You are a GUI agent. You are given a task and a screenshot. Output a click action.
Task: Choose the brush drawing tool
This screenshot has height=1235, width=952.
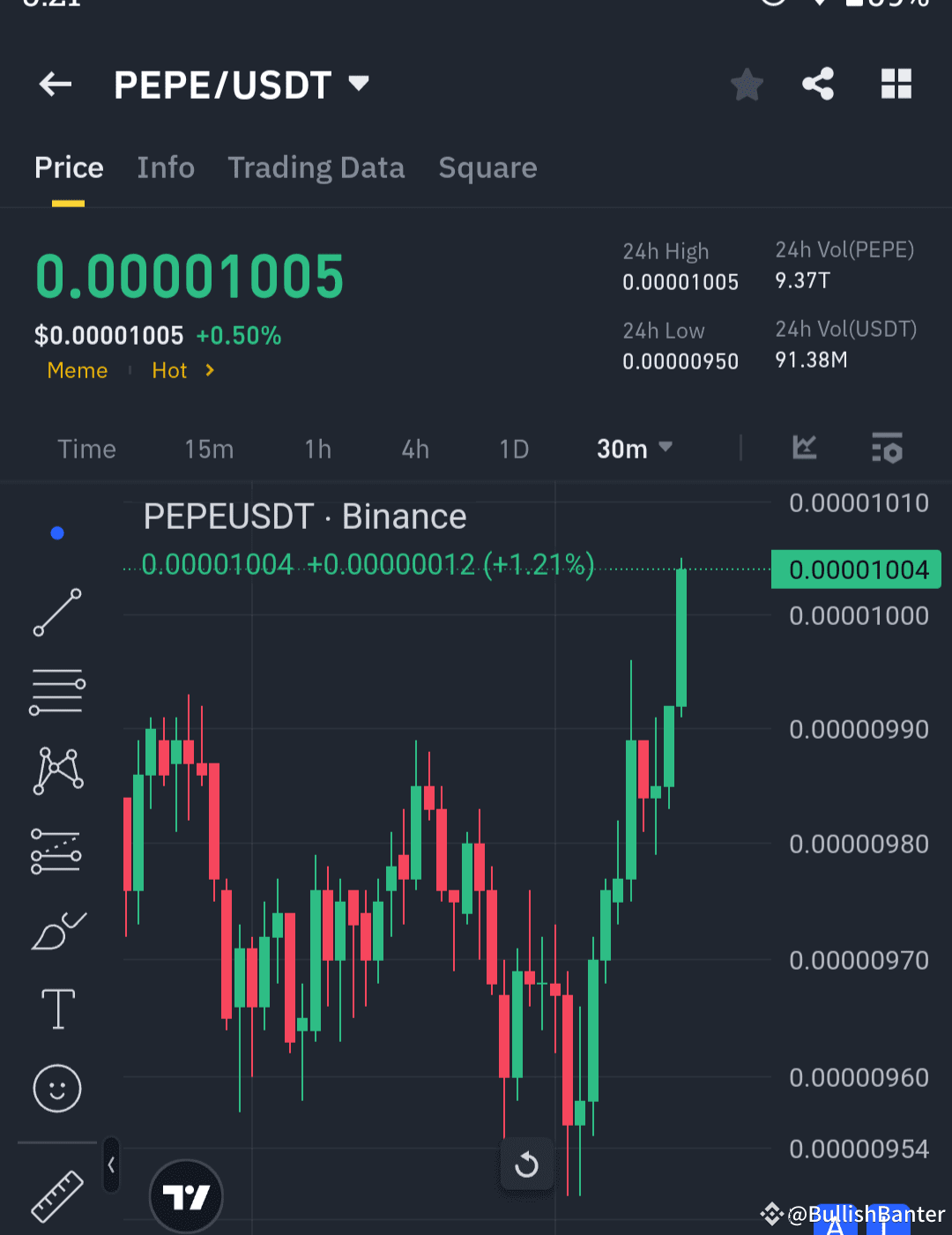[x=56, y=930]
